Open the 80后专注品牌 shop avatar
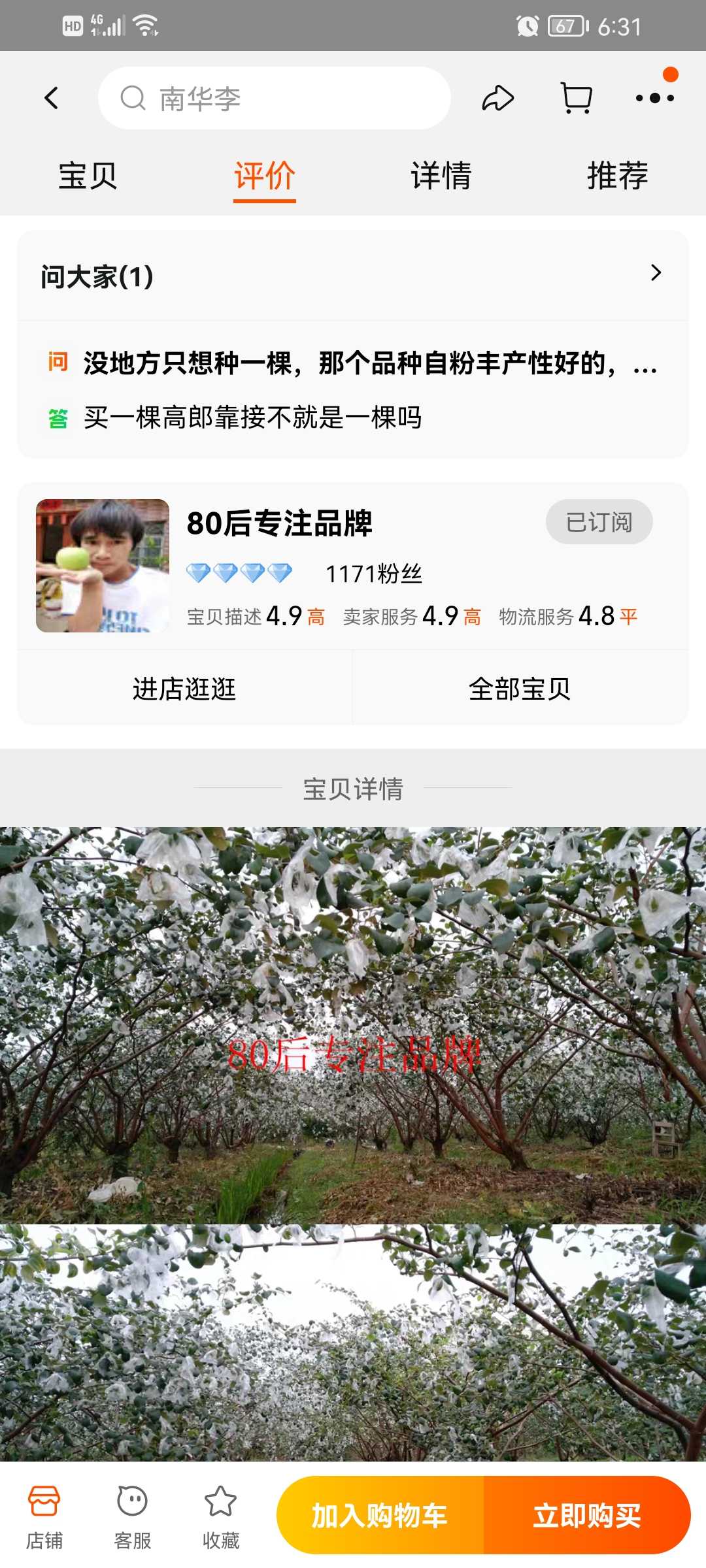Viewport: 706px width, 1568px height. point(103,566)
